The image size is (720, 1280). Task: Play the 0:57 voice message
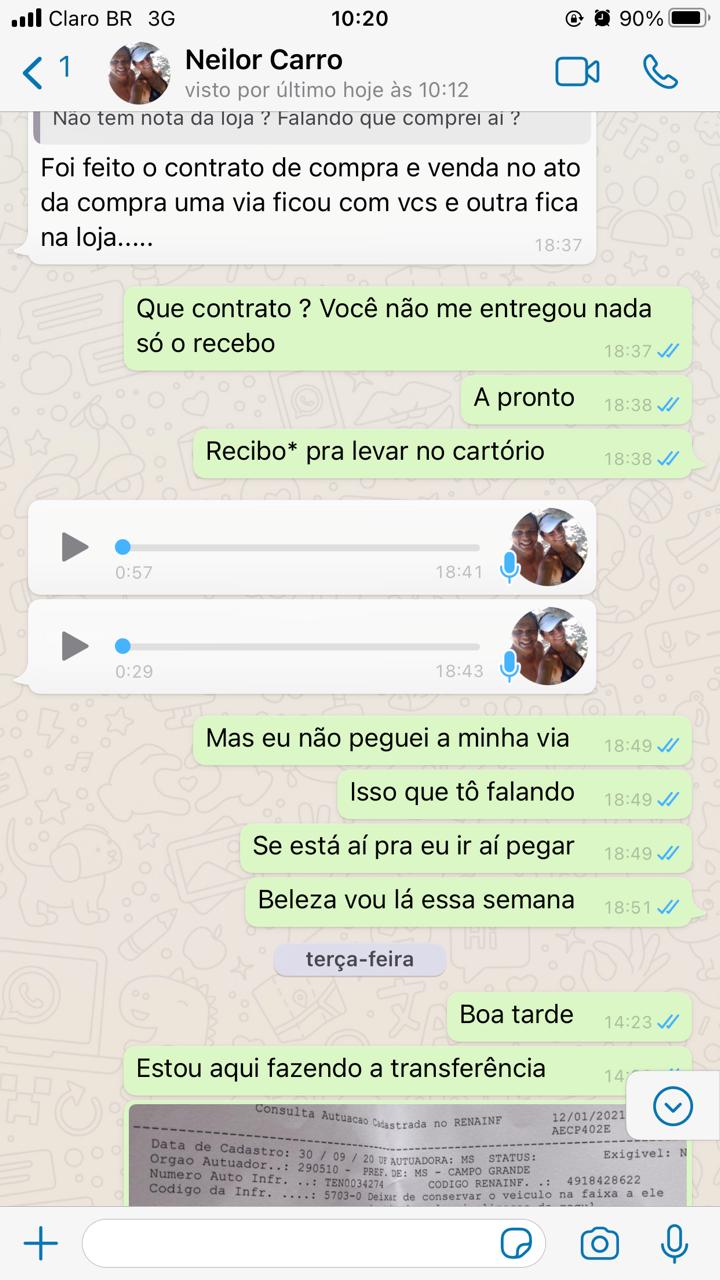pyautogui.click(x=74, y=547)
